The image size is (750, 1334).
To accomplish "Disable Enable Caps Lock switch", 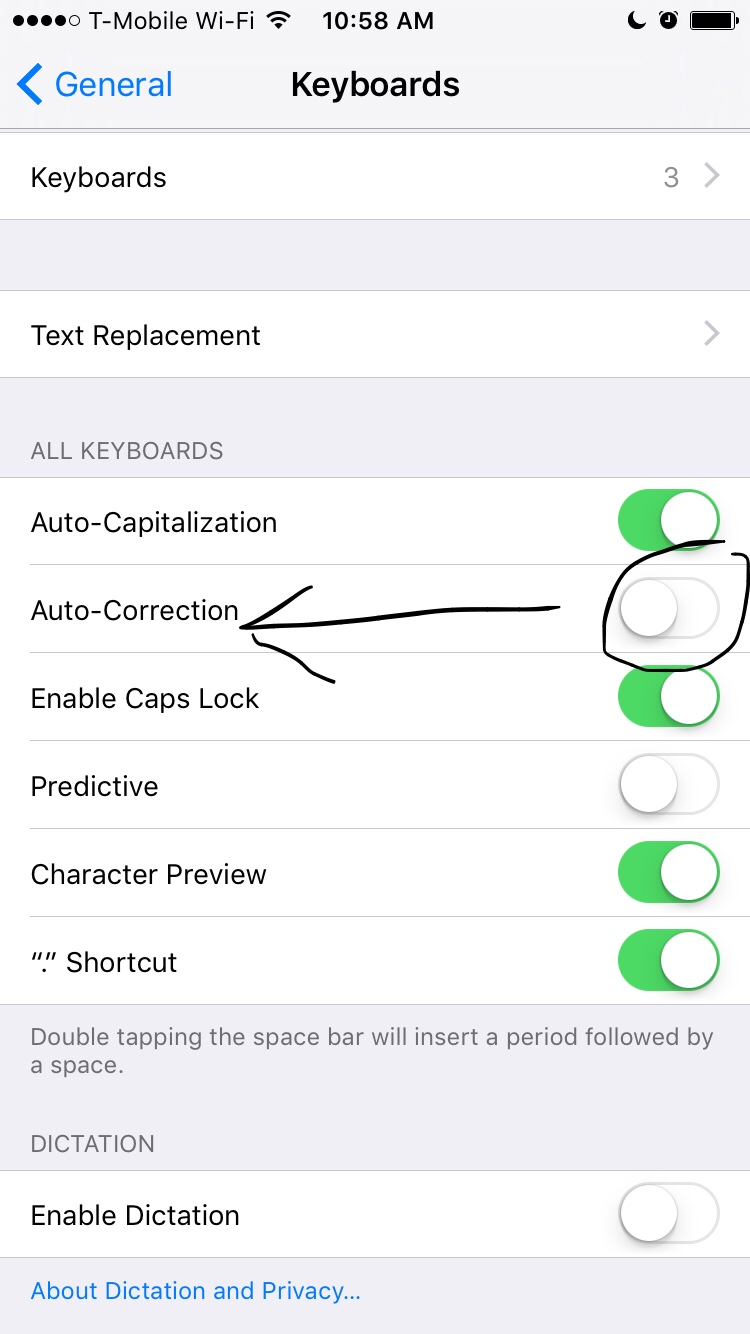I will [x=668, y=697].
